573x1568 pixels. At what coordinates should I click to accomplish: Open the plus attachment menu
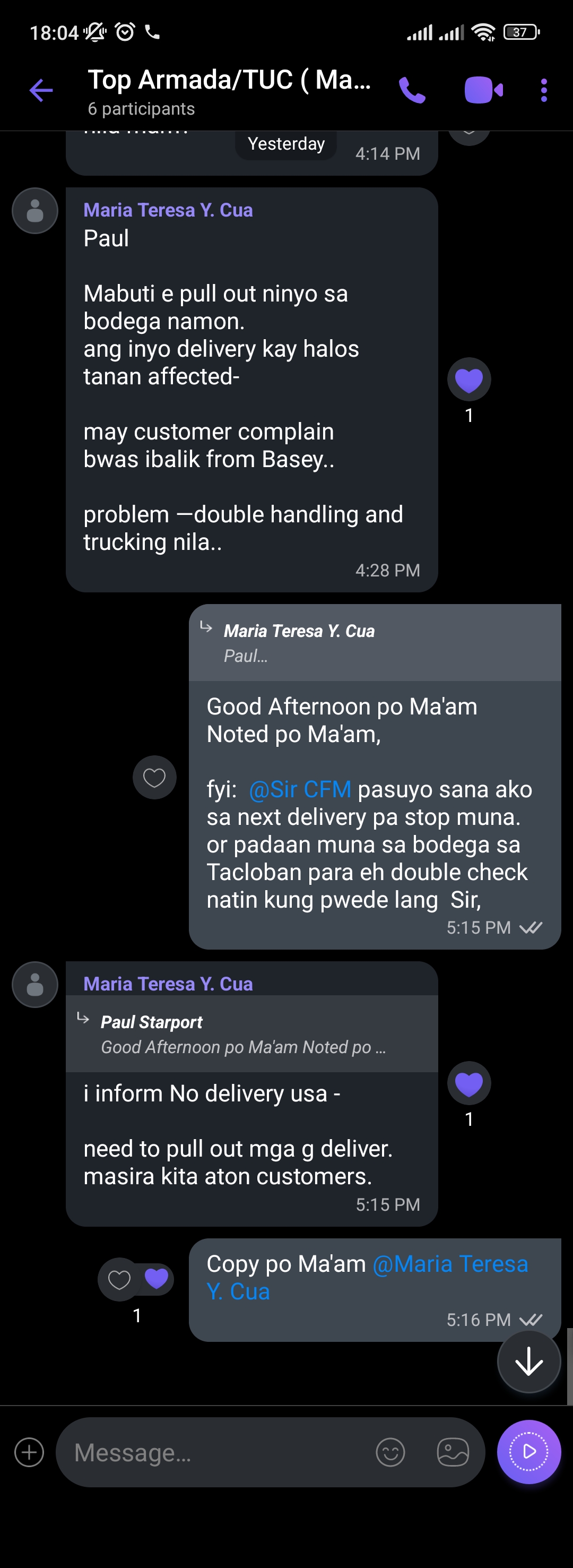pos(29,1452)
